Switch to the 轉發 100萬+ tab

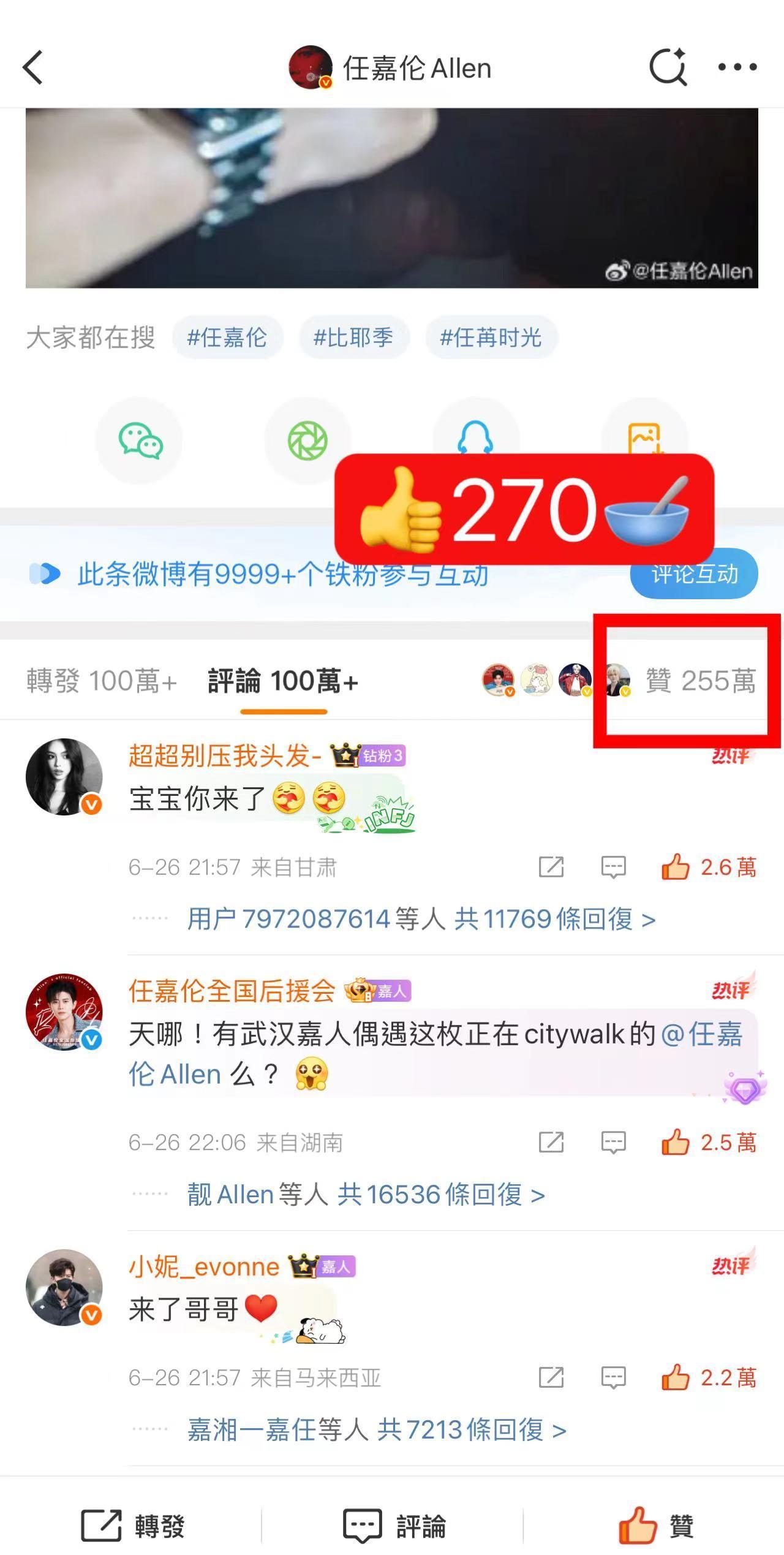102,681
